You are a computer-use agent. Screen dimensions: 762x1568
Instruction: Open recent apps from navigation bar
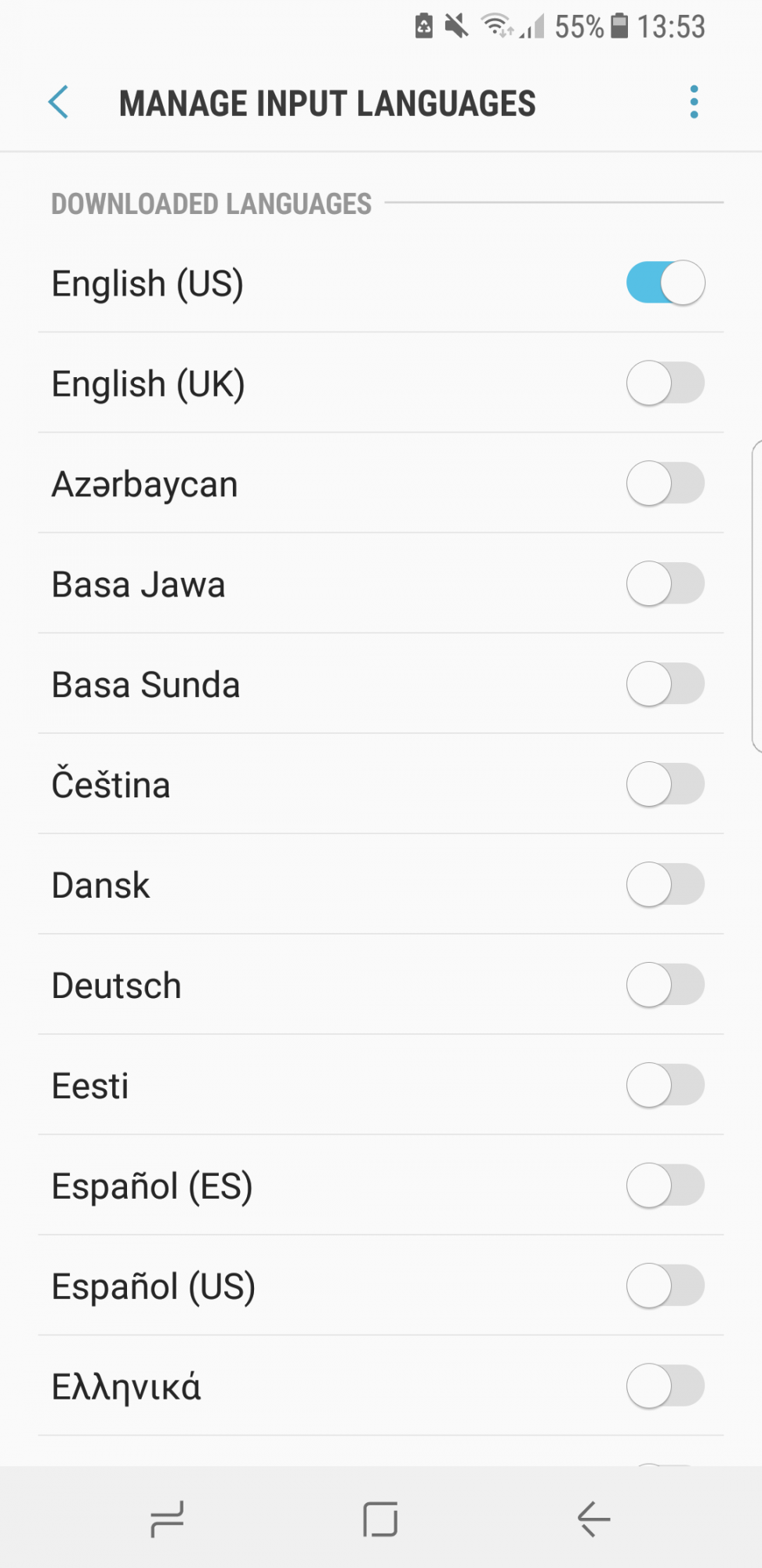(167, 1519)
